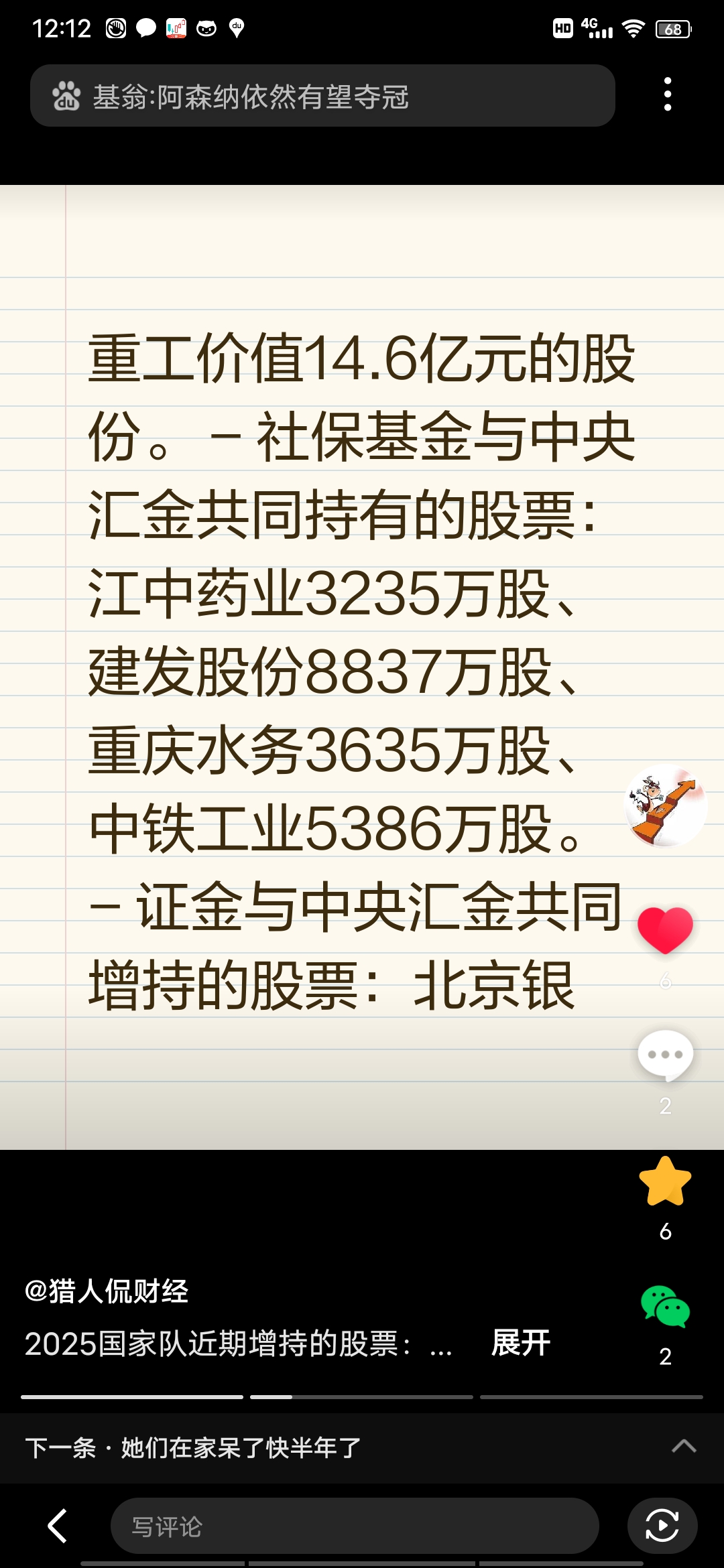724x1568 pixels.
Task: Open comments via the speech bubble icon
Action: point(664,1053)
